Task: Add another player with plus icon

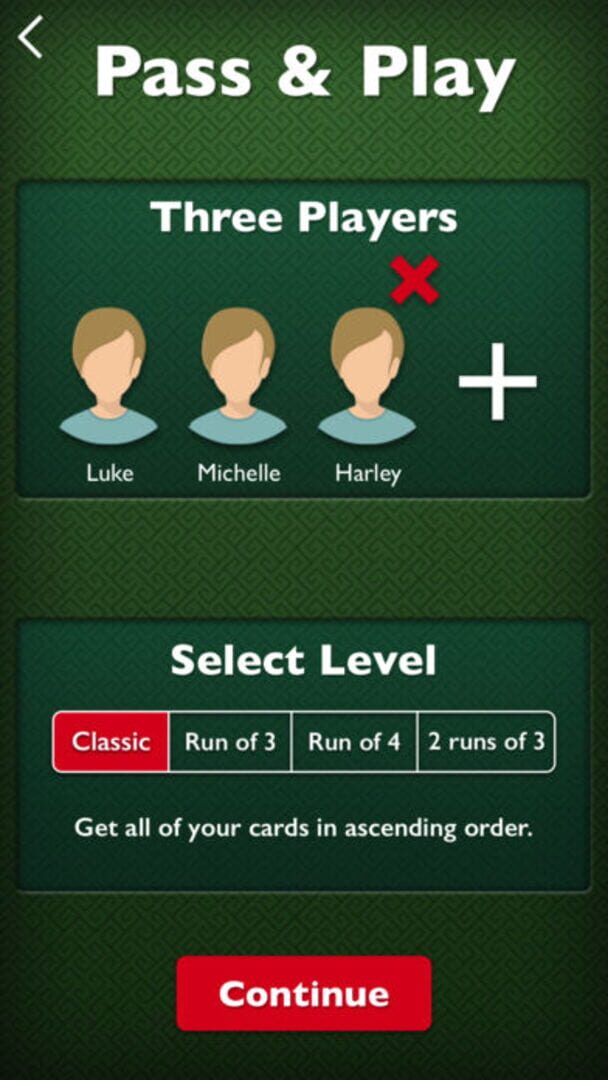Action: [497, 381]
